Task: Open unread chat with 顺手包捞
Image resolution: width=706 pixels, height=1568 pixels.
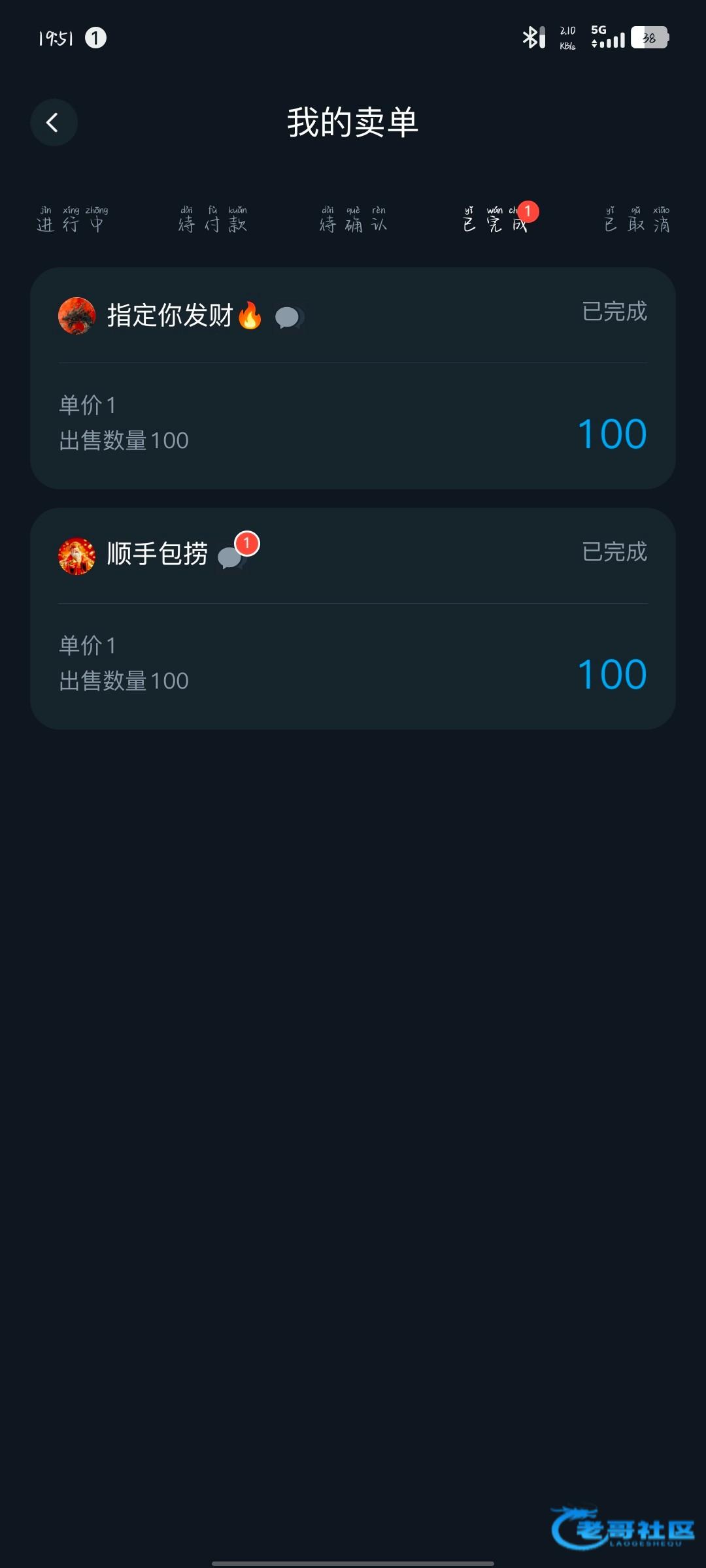Action: [x=231, y=557]
